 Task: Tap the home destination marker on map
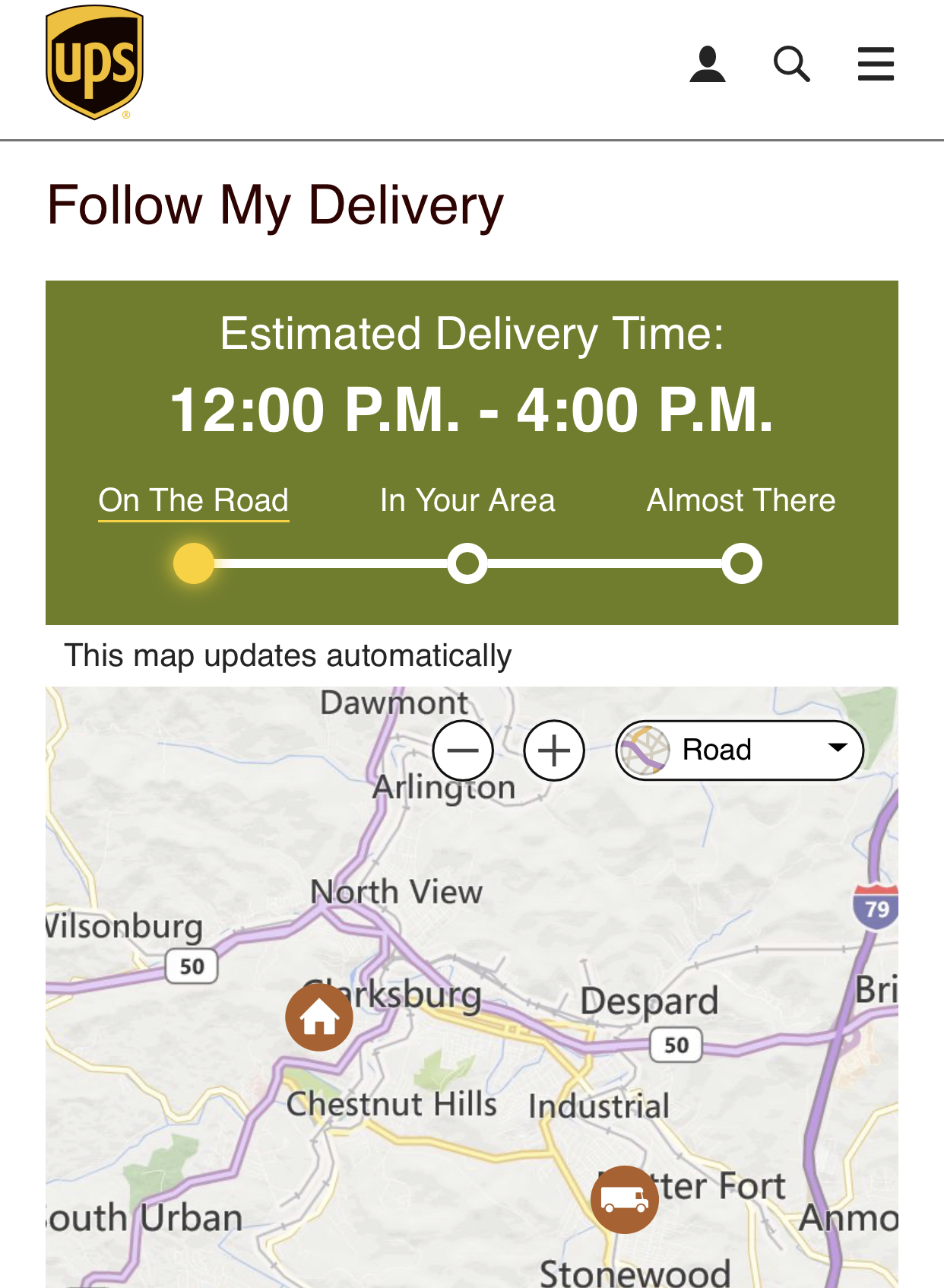pos(319,1017)
